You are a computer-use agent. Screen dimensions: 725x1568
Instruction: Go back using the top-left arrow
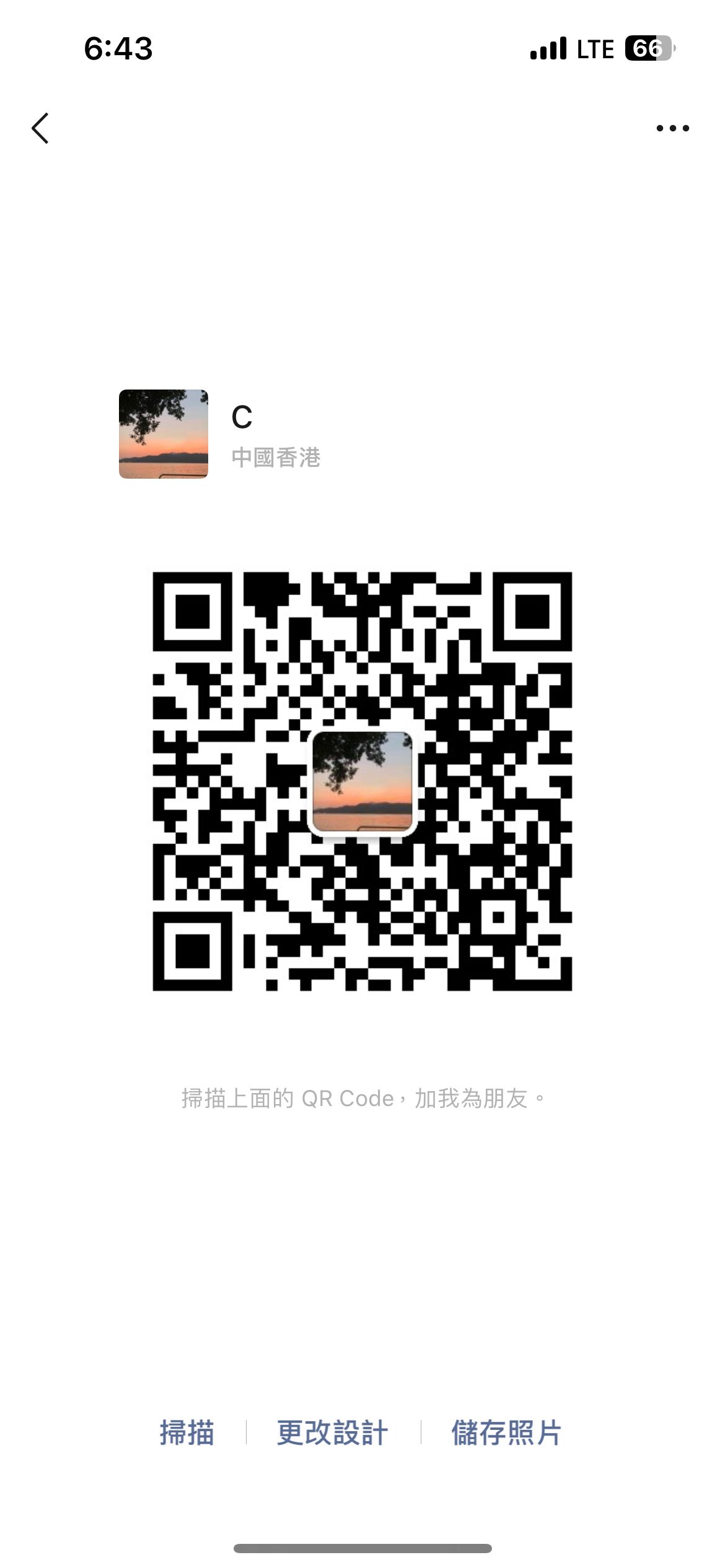pos(40,128)
